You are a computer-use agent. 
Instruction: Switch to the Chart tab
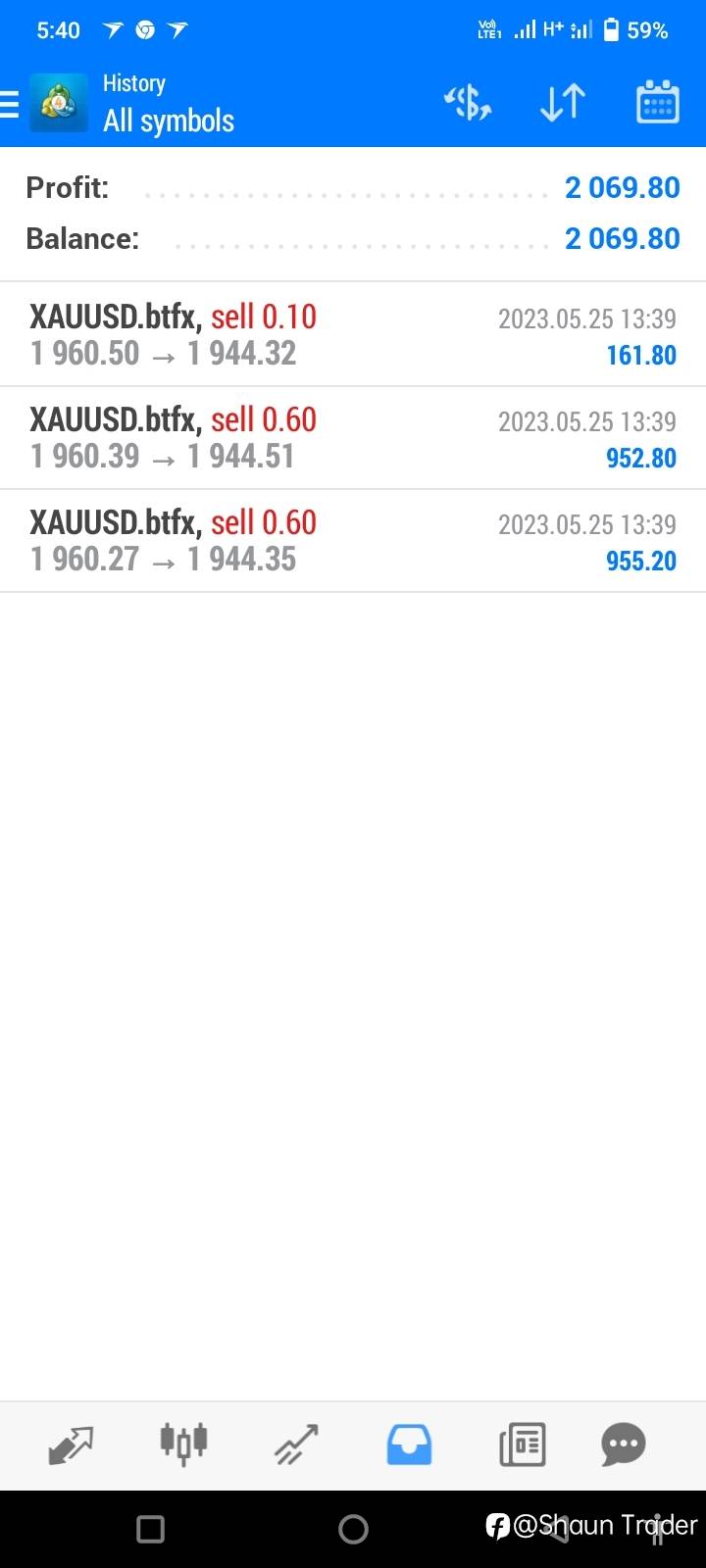click(183, 1445)
